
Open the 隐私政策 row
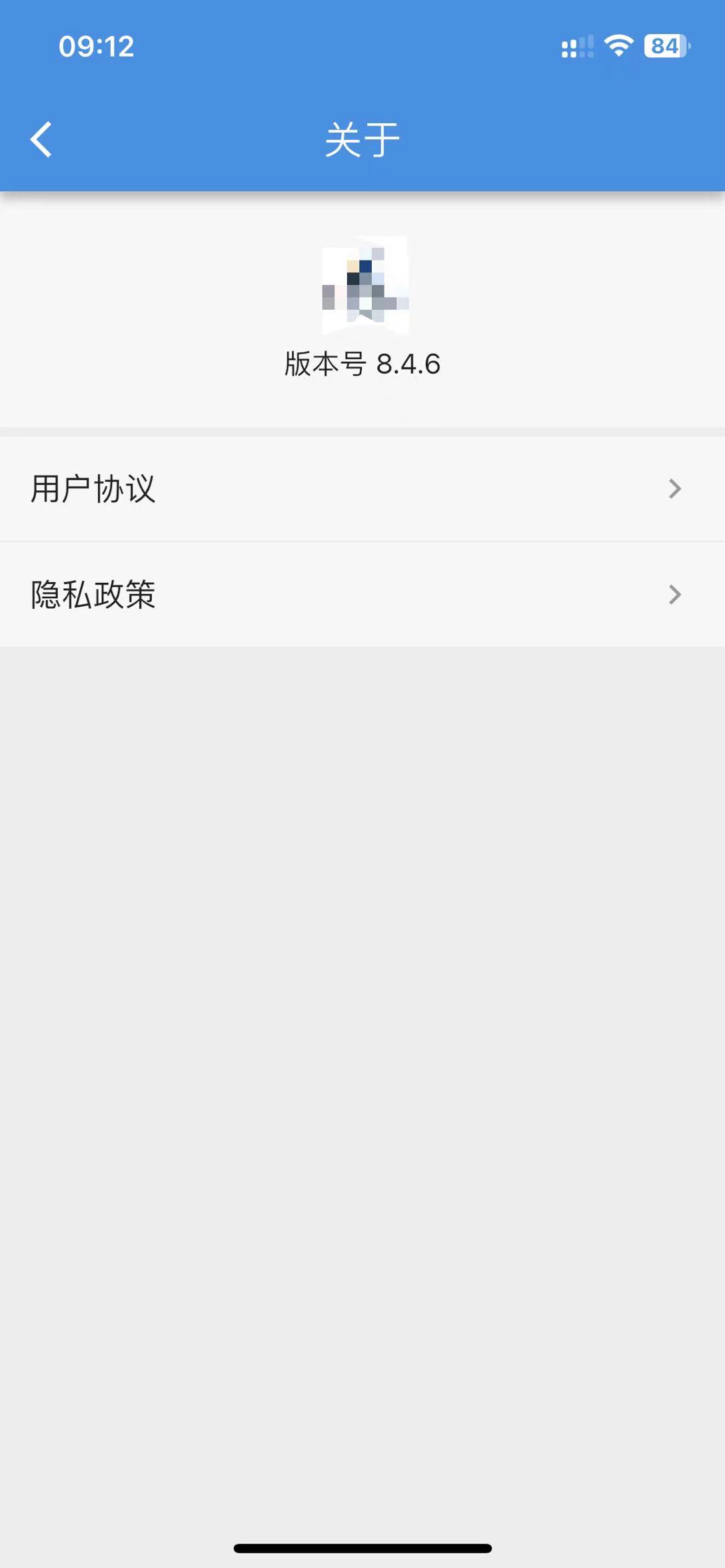tap(362, 594)
